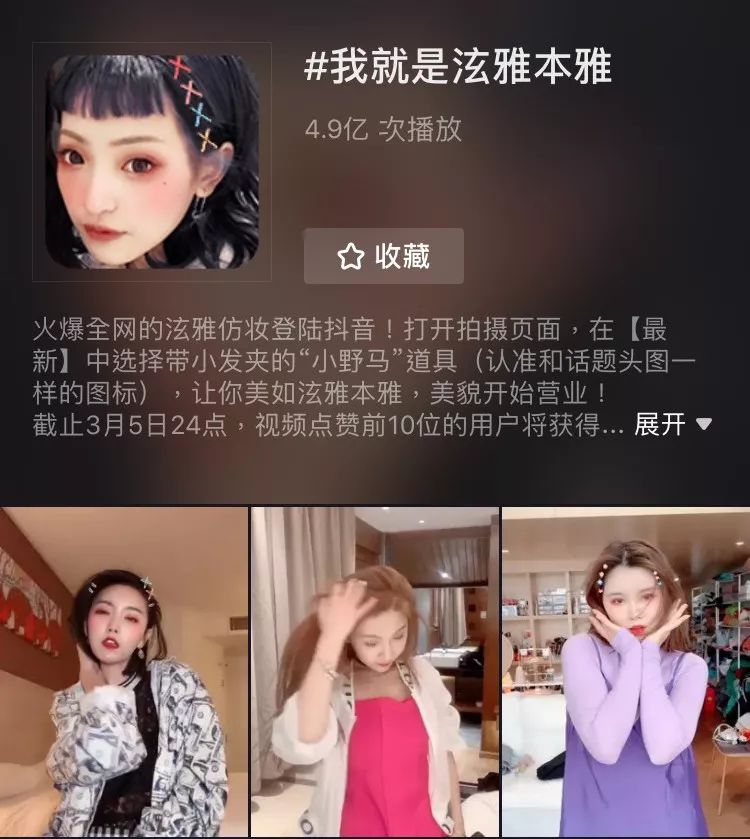Screen dimensions: 750x839
Task: Play the middle video with pink dress girl
Action: click(x=375, y=670)
